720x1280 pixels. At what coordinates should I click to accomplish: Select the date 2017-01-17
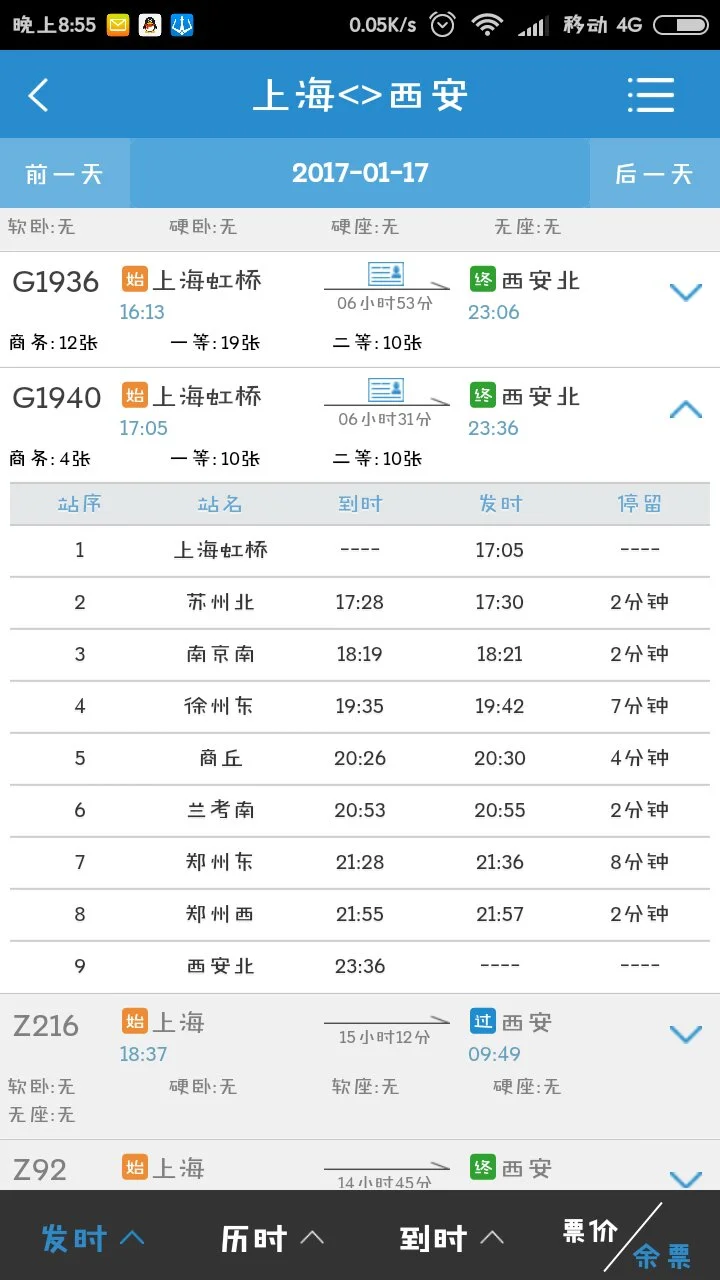[x=360, y=173]
